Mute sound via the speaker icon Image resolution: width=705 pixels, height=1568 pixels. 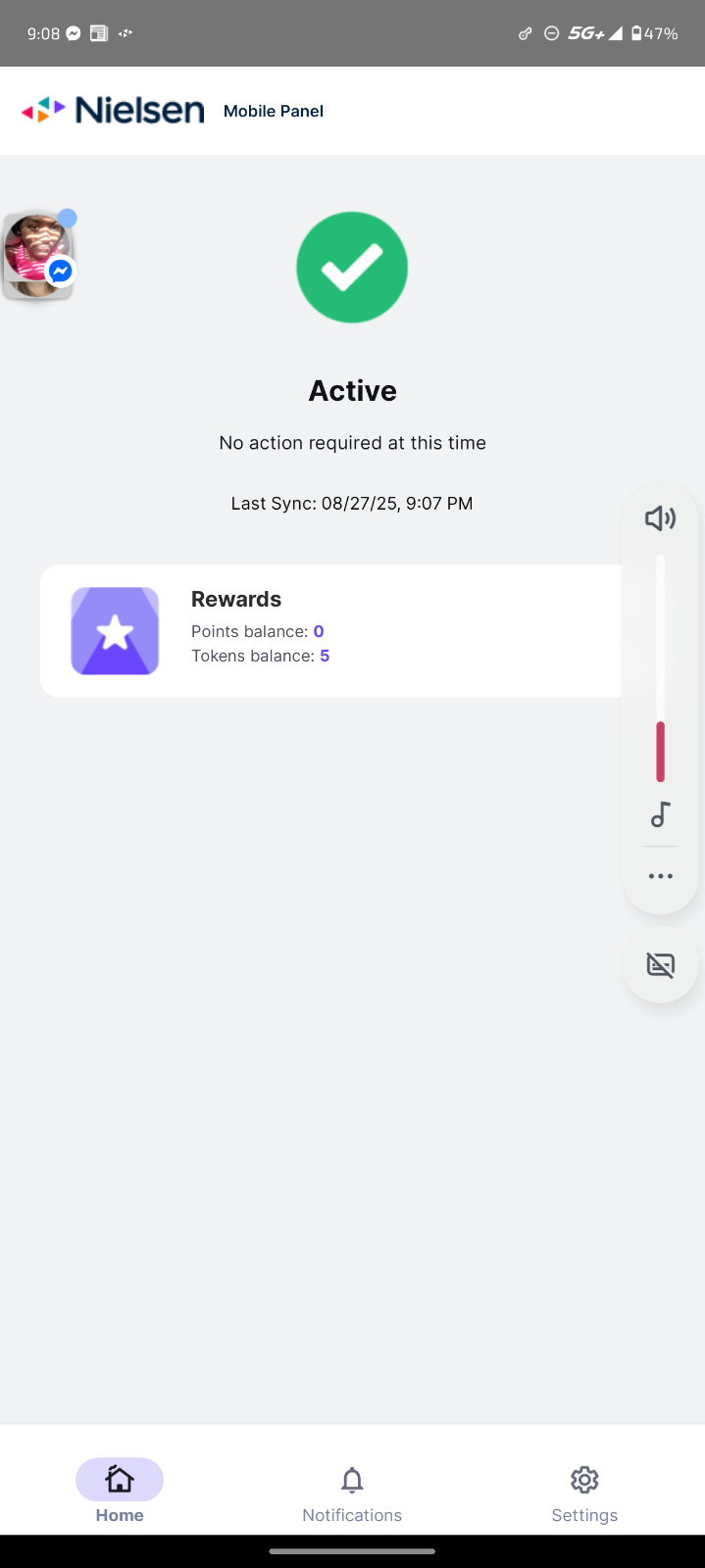[x=660, y=518]
